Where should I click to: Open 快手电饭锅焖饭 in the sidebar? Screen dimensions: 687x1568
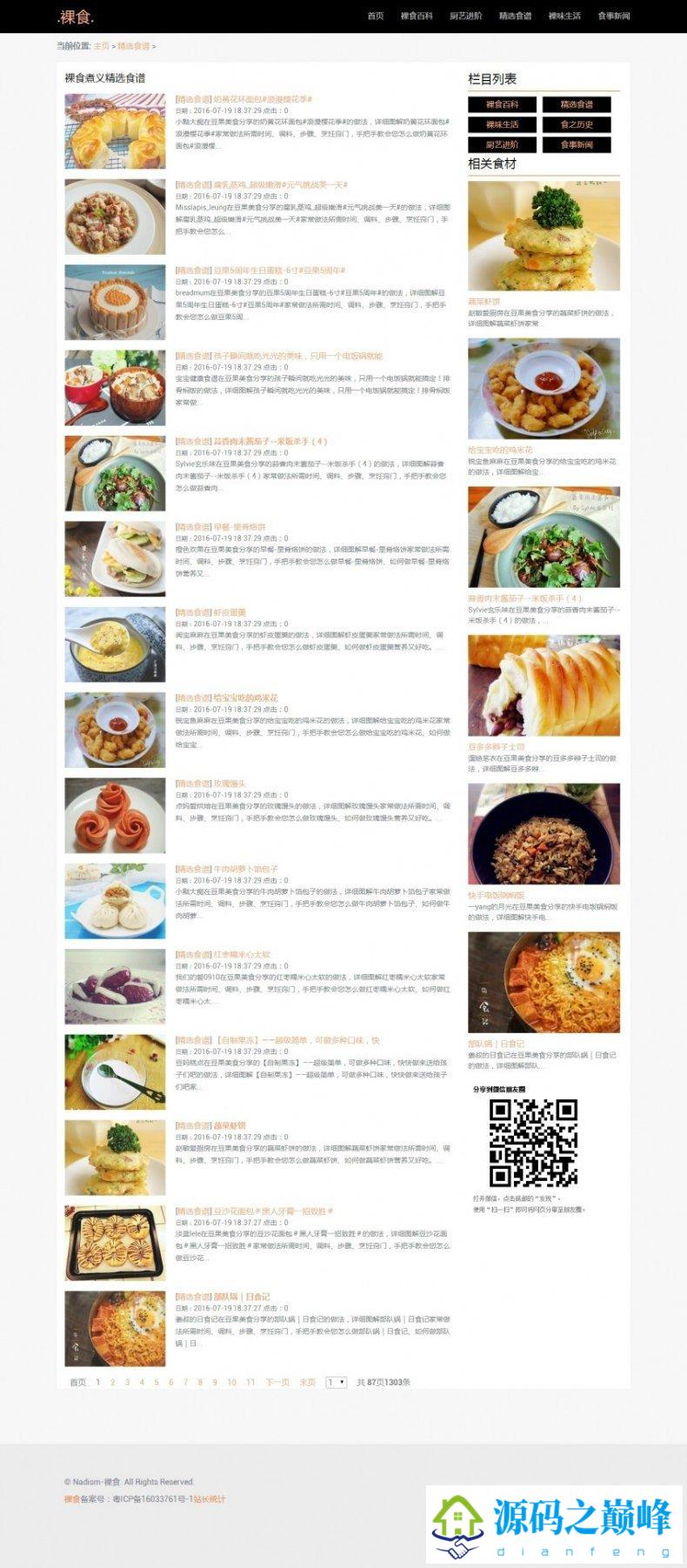[x=496, y=895]
